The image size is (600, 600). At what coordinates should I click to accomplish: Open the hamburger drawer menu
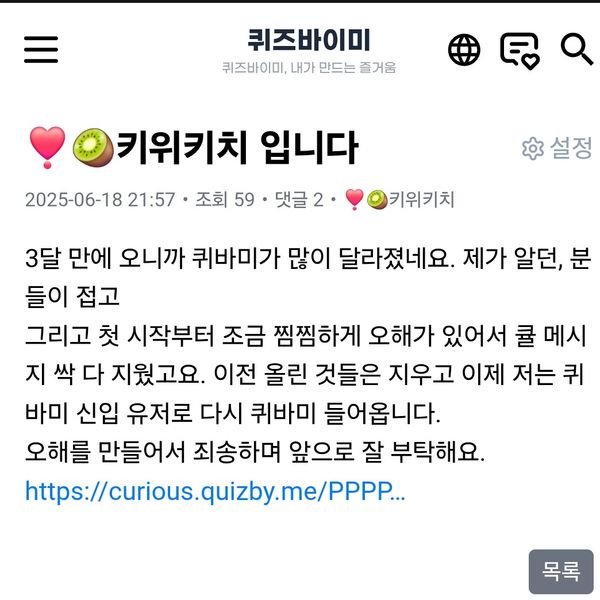41,49
